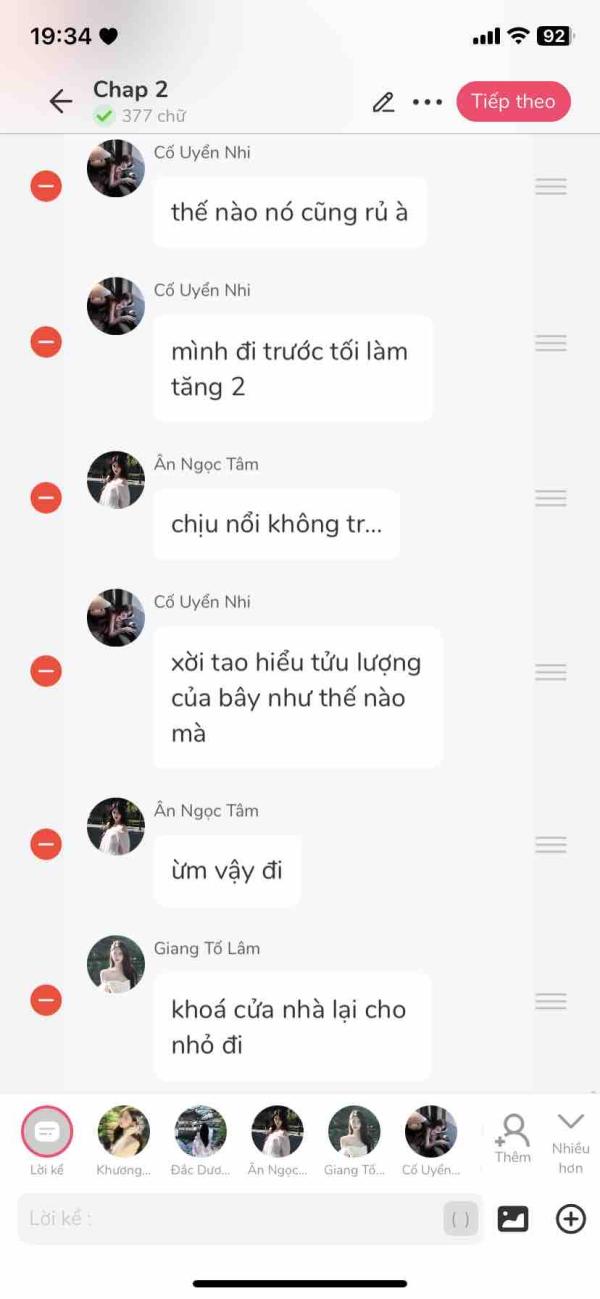
Task: Delete the message "thế nào nó cũng rủ à"
Action: pos(46,186)
